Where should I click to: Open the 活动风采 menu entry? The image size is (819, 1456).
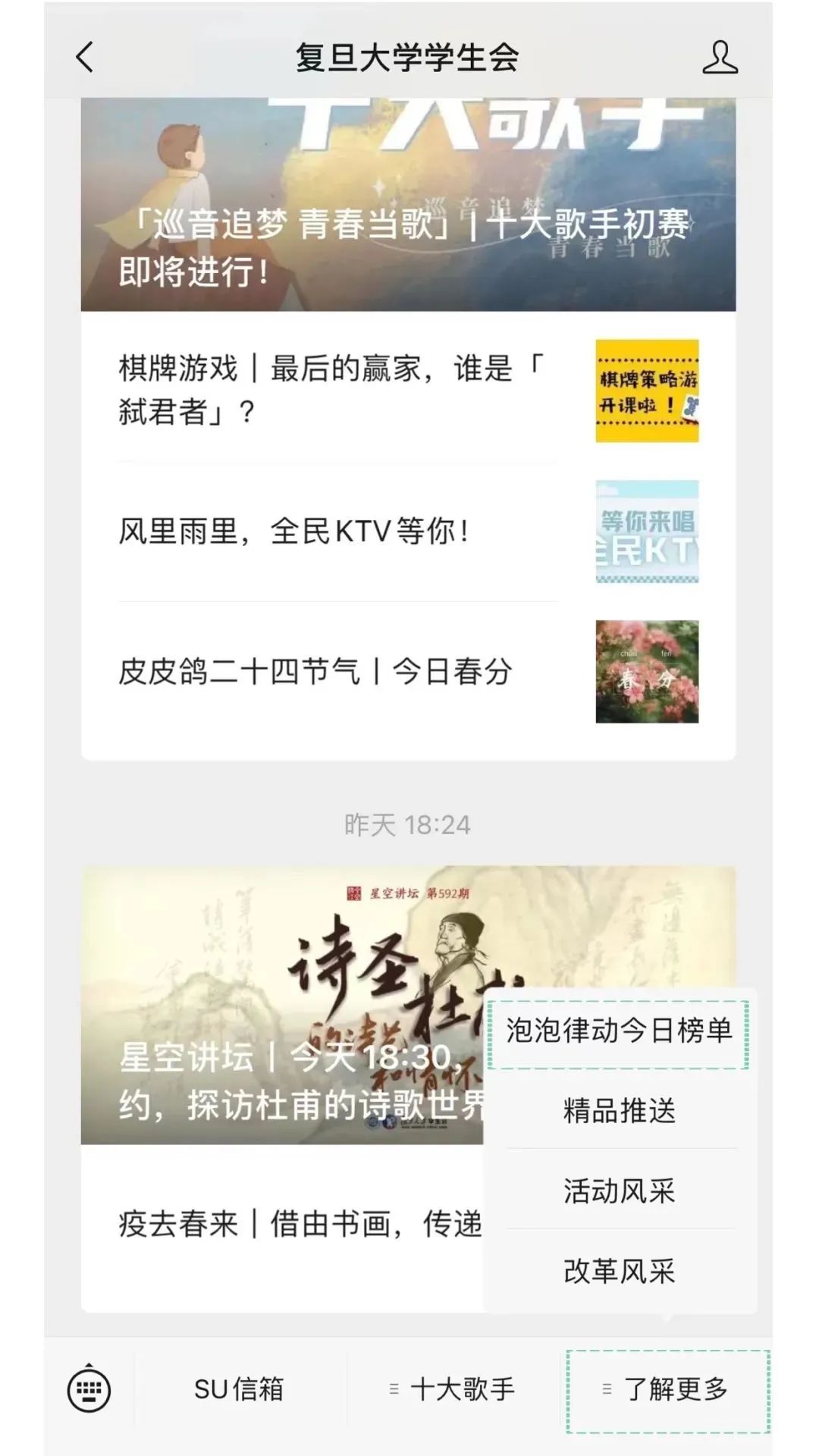click(x=620, y=1191)
